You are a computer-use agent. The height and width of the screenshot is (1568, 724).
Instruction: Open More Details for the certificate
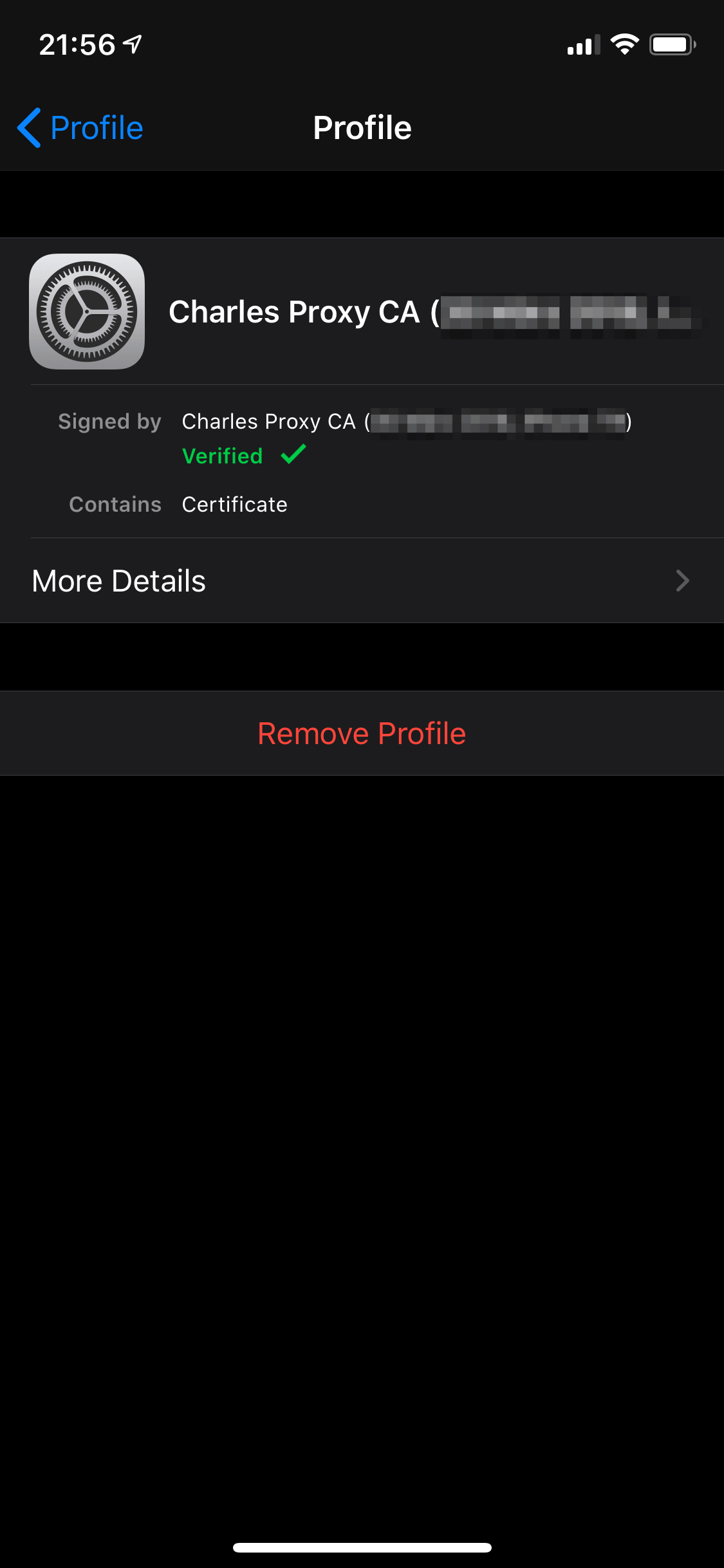(362, 581)
